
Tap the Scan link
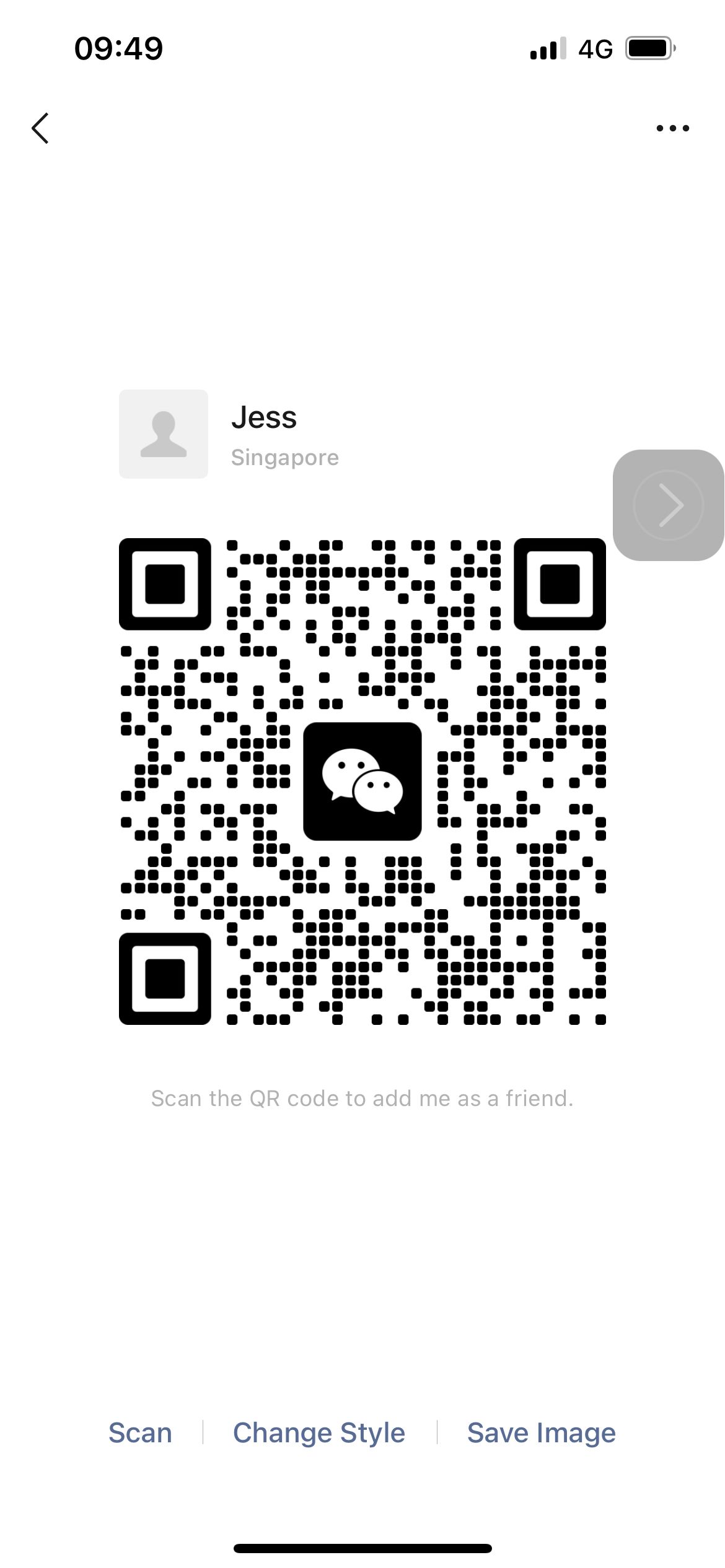tap(140, 1432)
